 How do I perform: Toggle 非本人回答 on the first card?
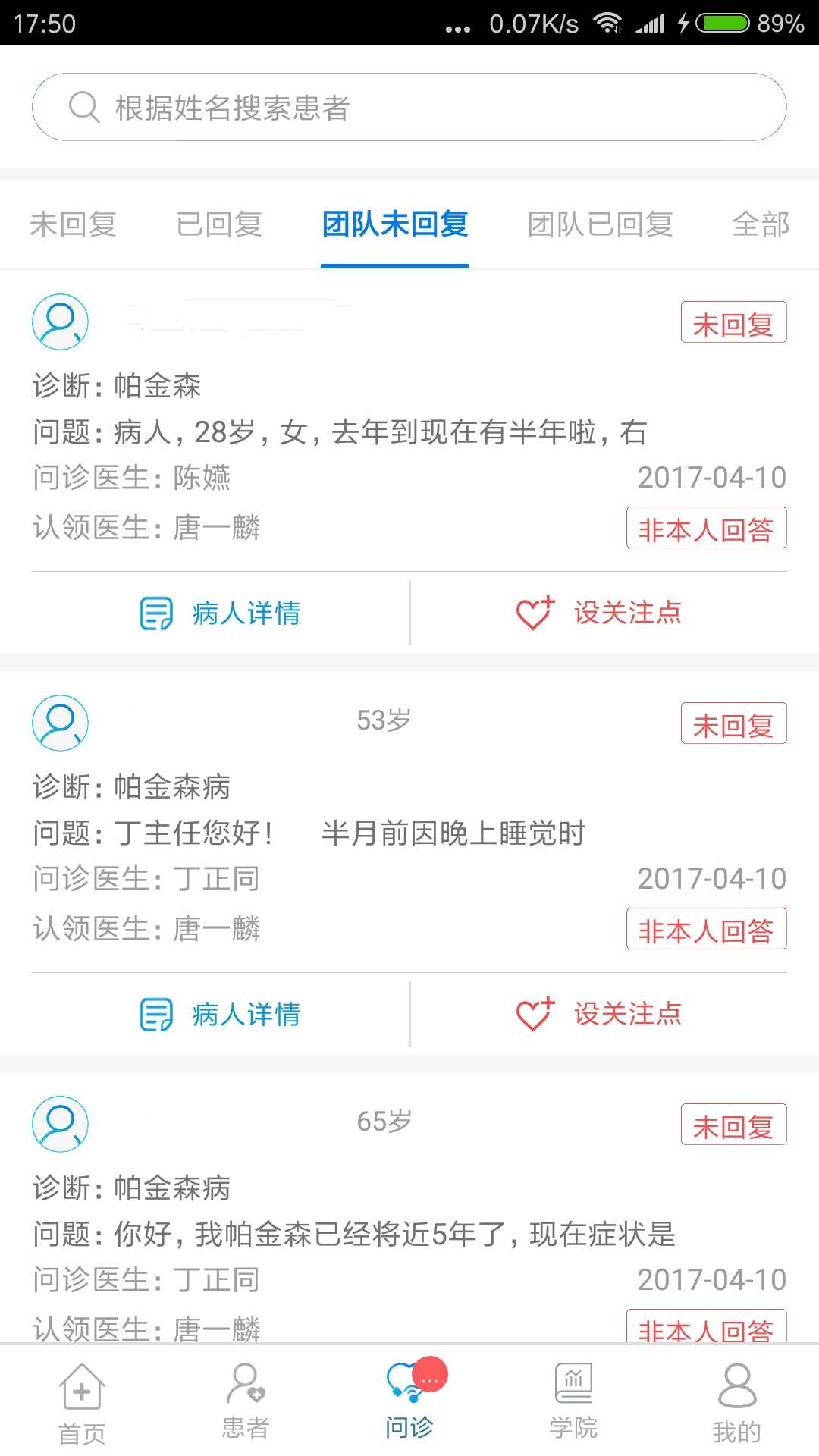point(706,529)
